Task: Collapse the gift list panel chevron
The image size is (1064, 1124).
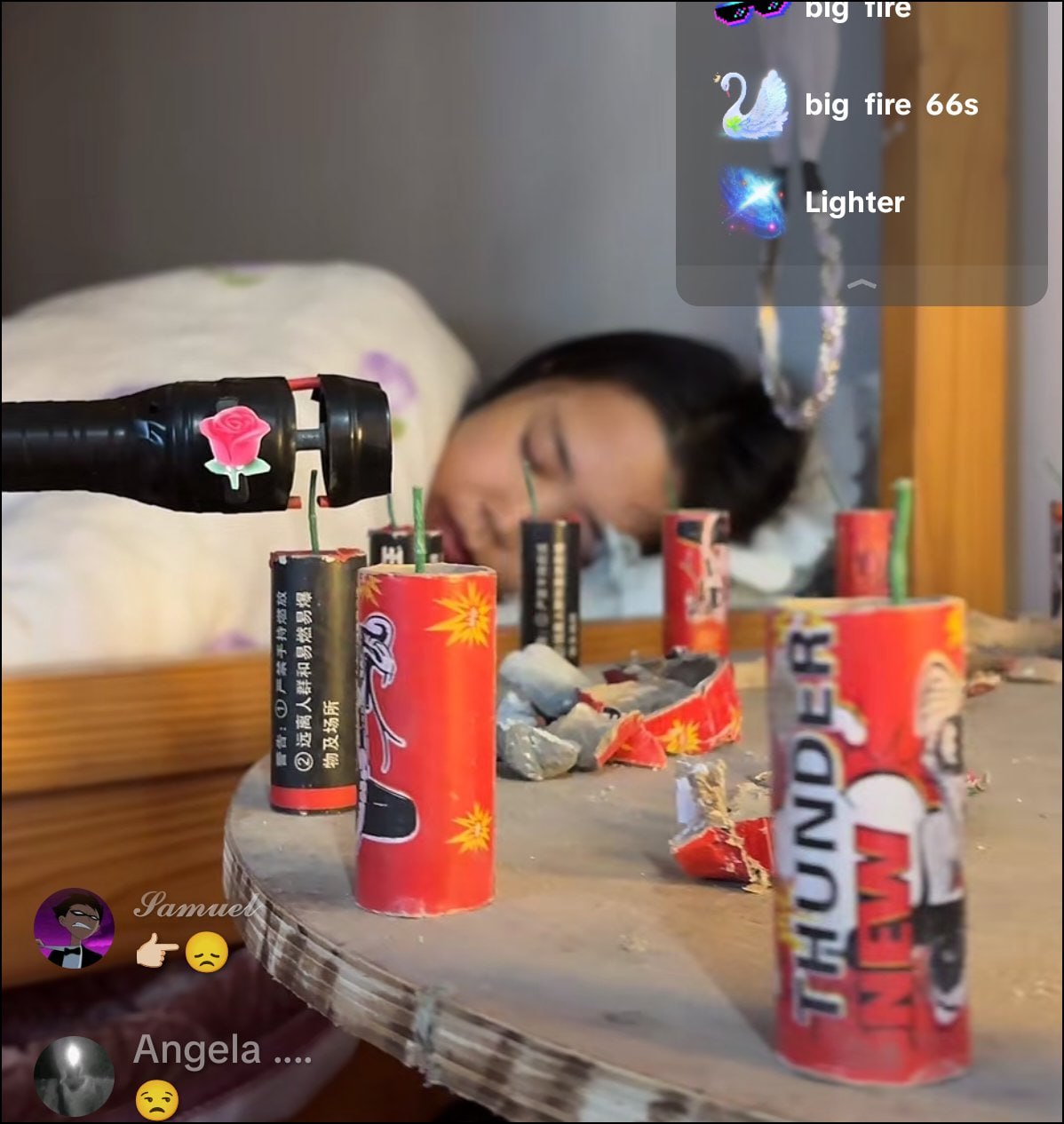Action: [862, 284]
